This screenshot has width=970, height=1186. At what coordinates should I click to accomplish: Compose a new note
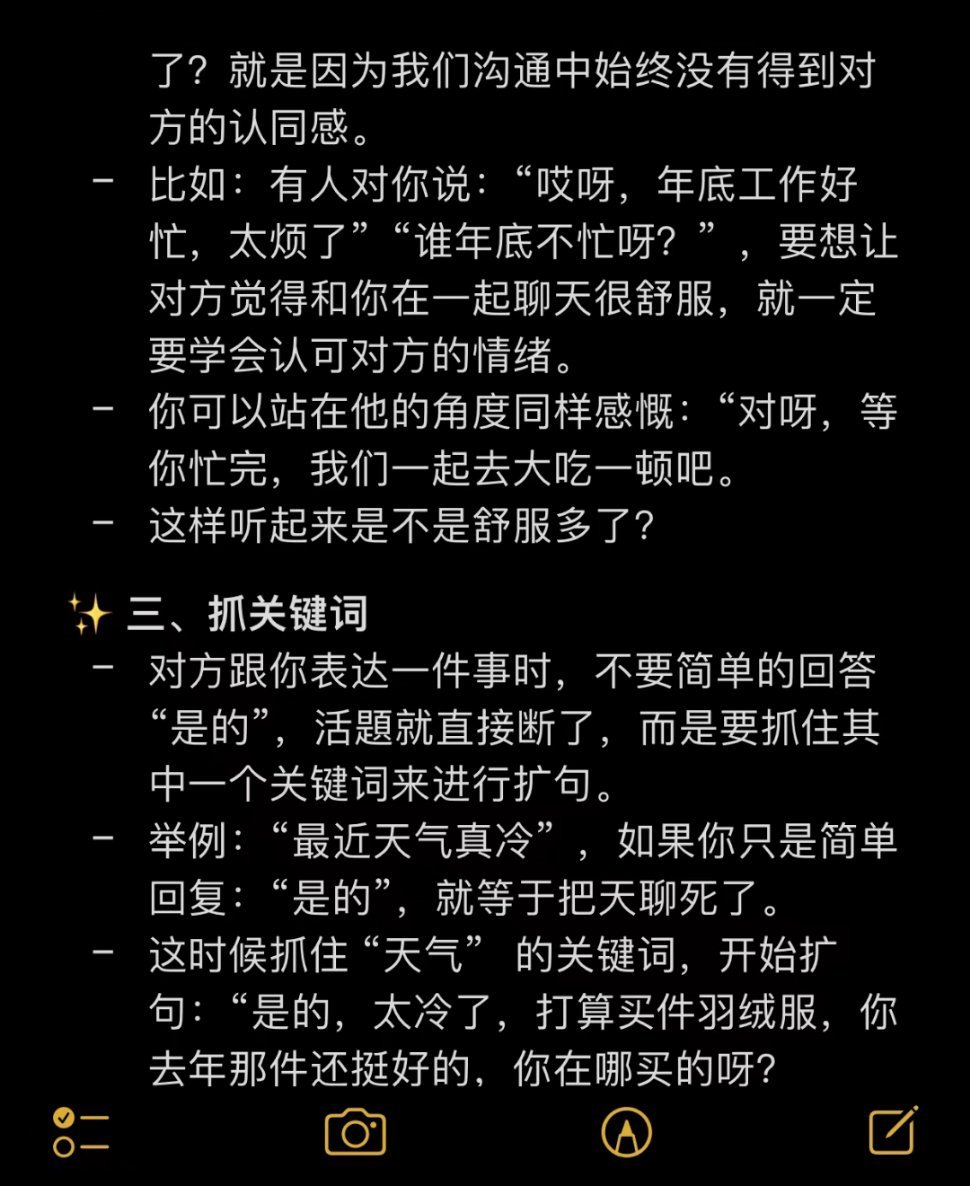point(892,1131)
